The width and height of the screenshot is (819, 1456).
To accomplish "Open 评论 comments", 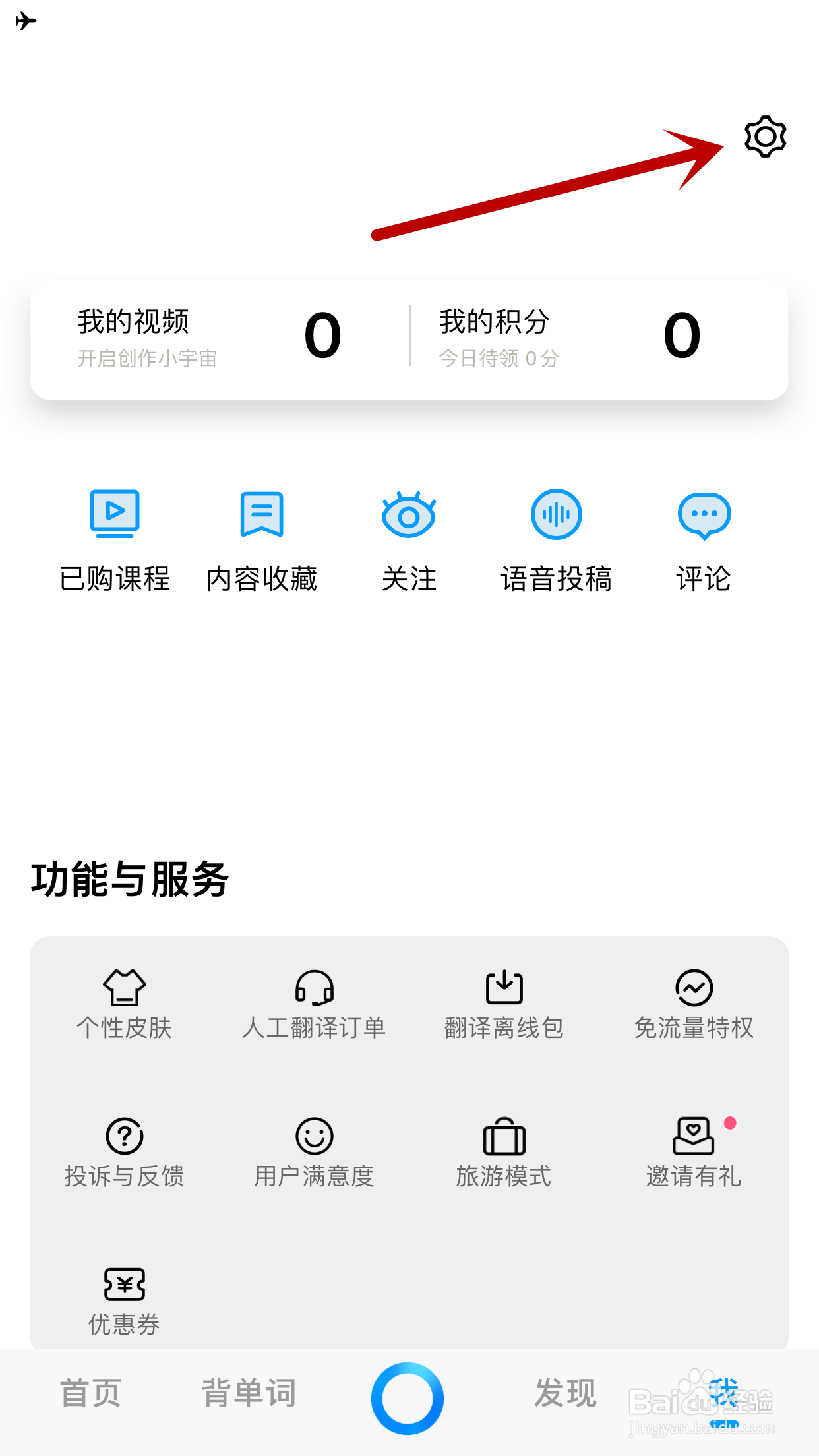I will click(x=704, y=540).
